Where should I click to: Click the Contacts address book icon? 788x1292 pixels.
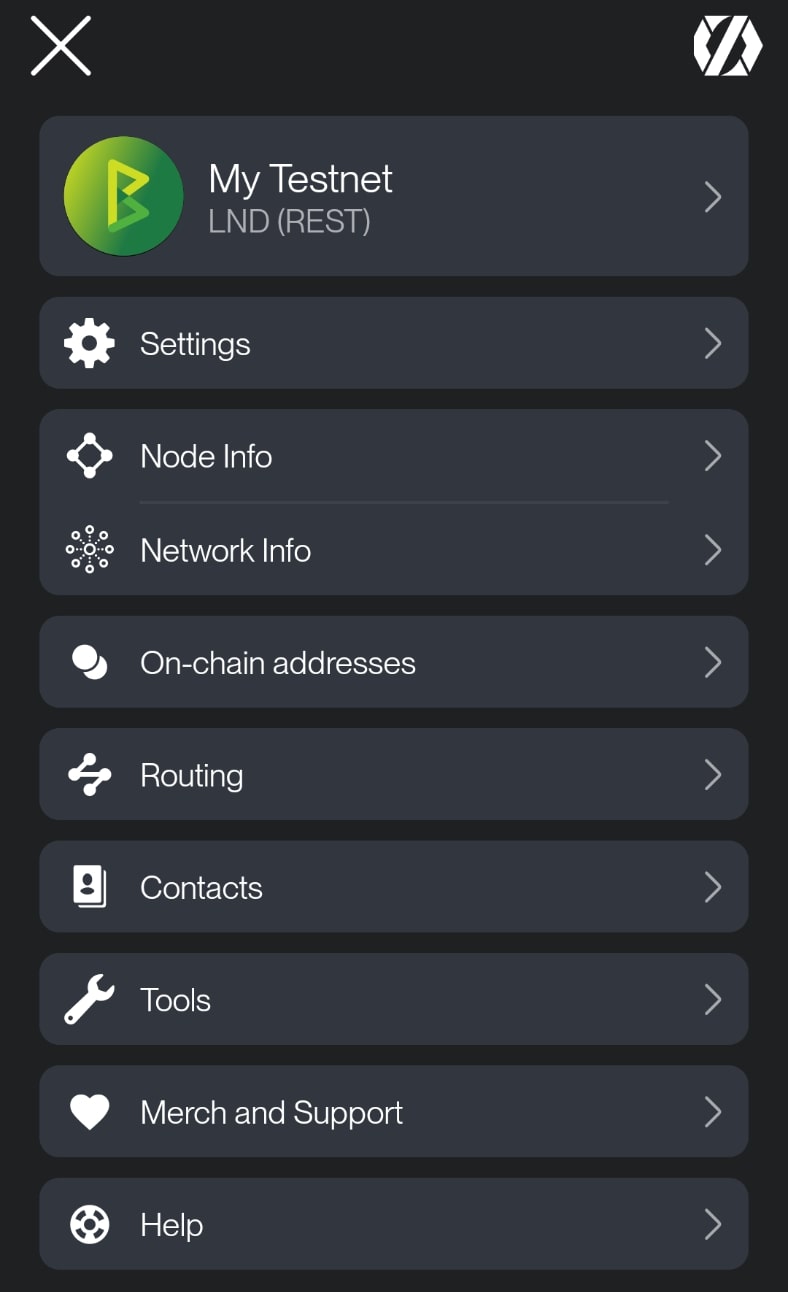click(x=88, y=887)
